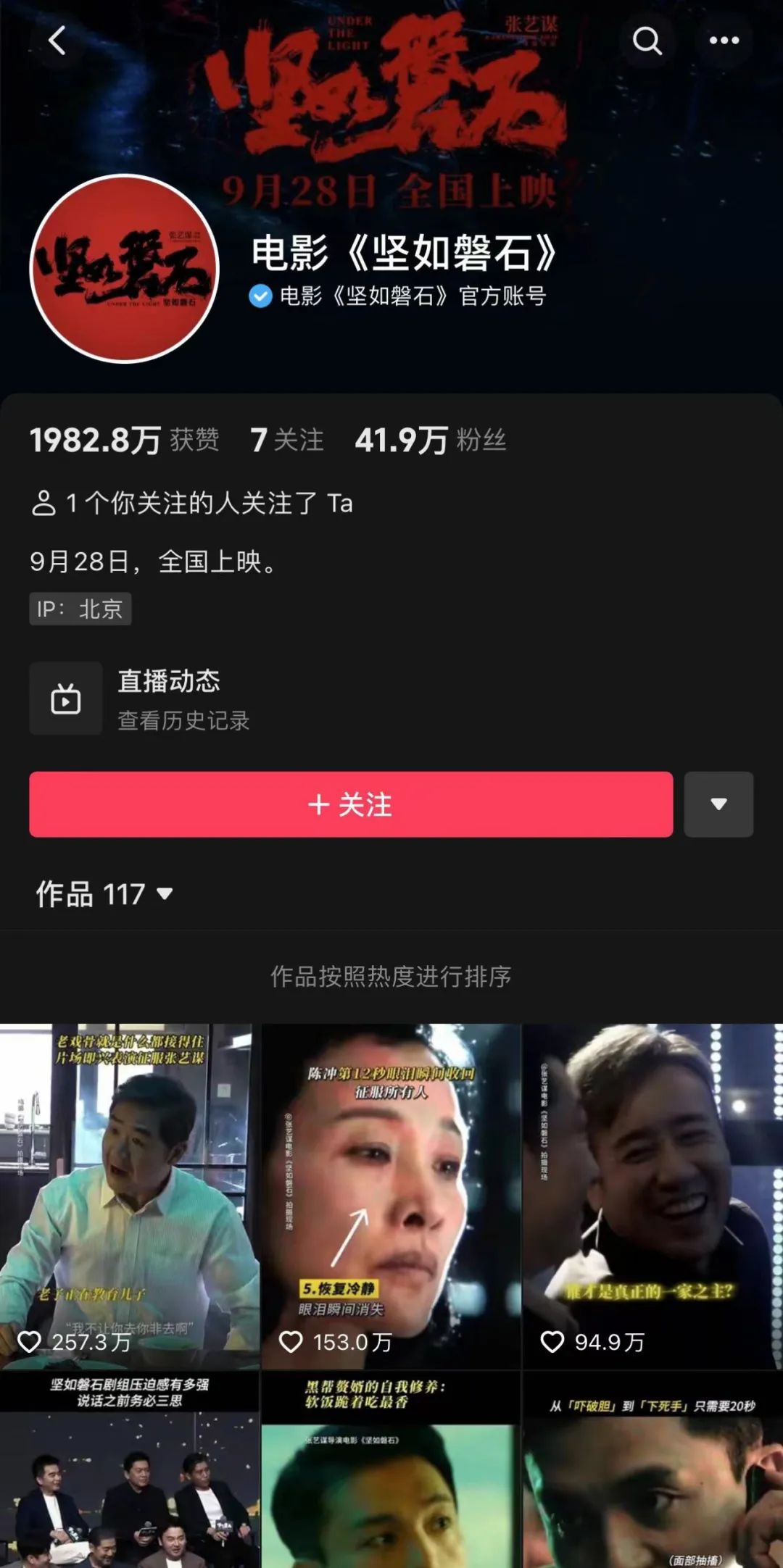Open the 黑帮贵婿的自我修养 video
Image resolution: width=783 pixels, height=1568 pixels.
click(391, 1471)
